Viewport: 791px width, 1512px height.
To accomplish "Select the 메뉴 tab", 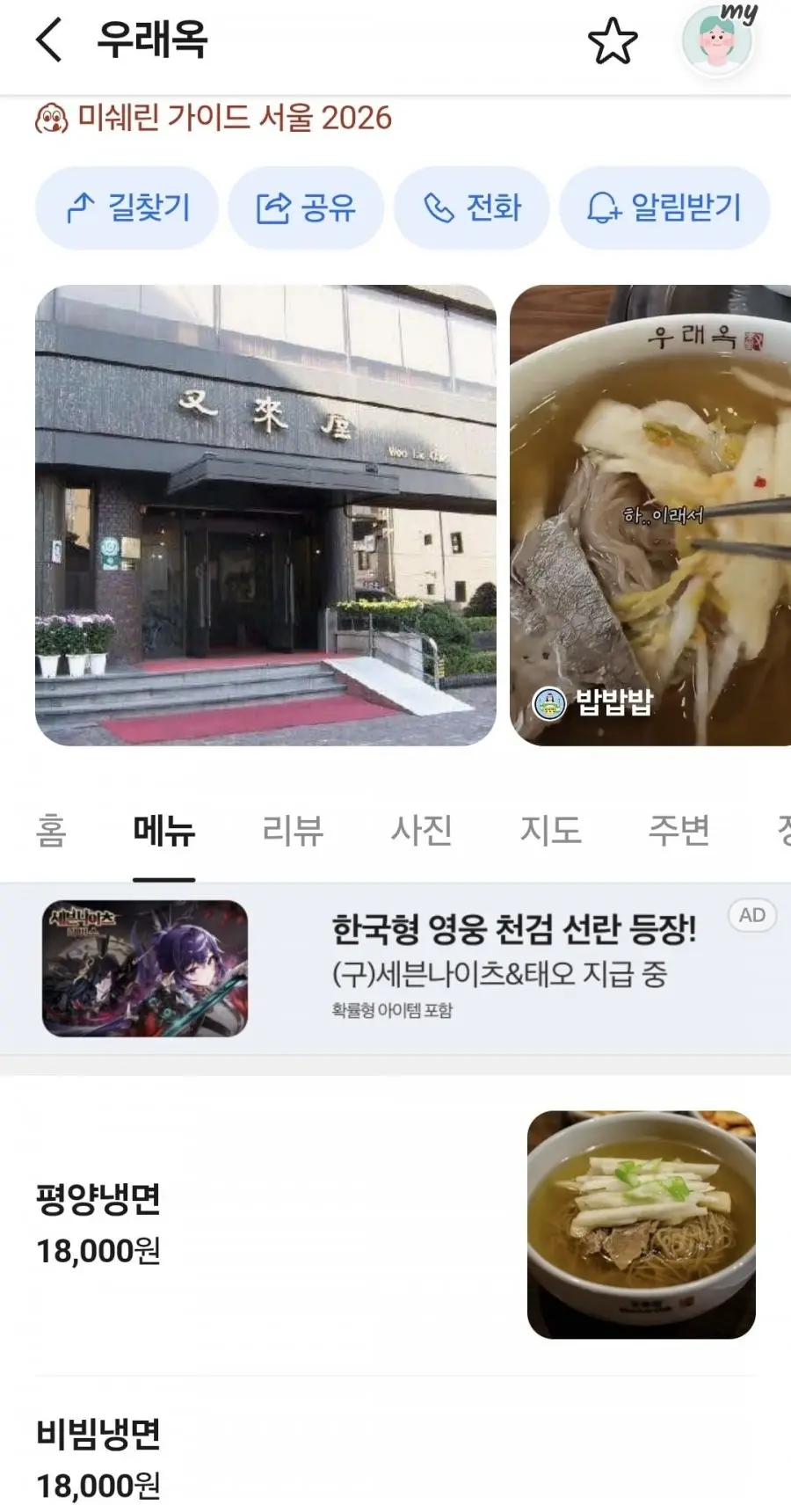I will [164, 830].
